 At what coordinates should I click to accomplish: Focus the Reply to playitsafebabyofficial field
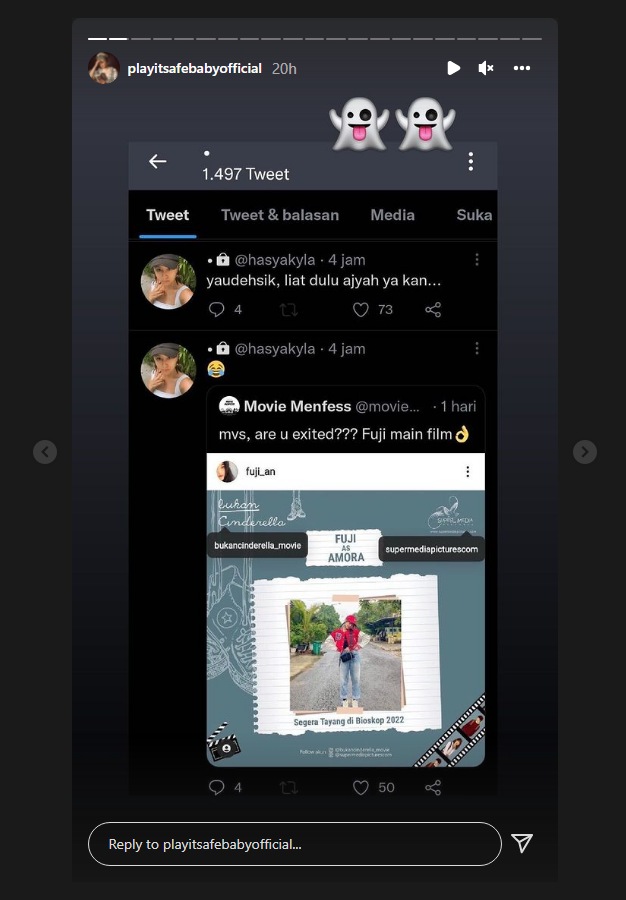click(294, 844)
